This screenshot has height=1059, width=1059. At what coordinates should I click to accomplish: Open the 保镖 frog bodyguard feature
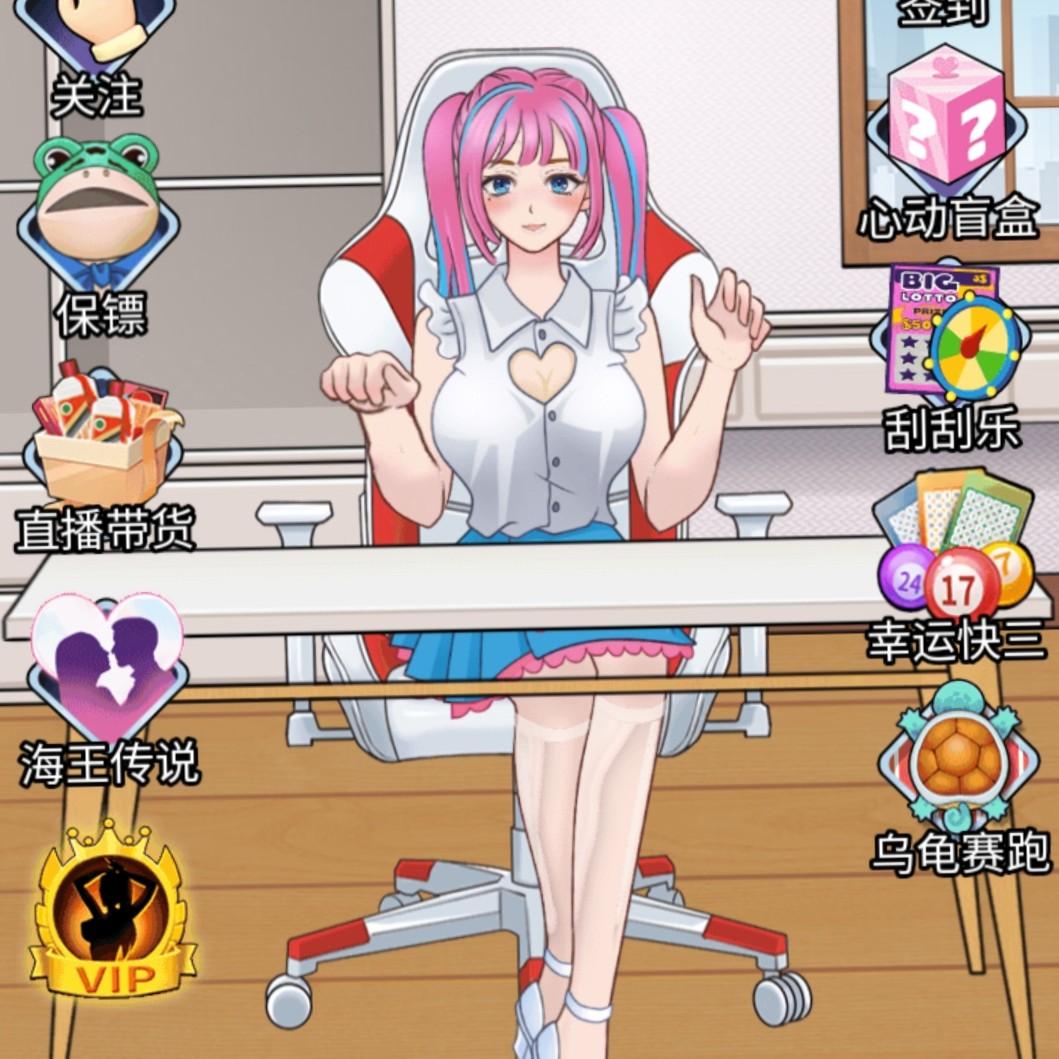pyautogui.click(x=98, y=233)
